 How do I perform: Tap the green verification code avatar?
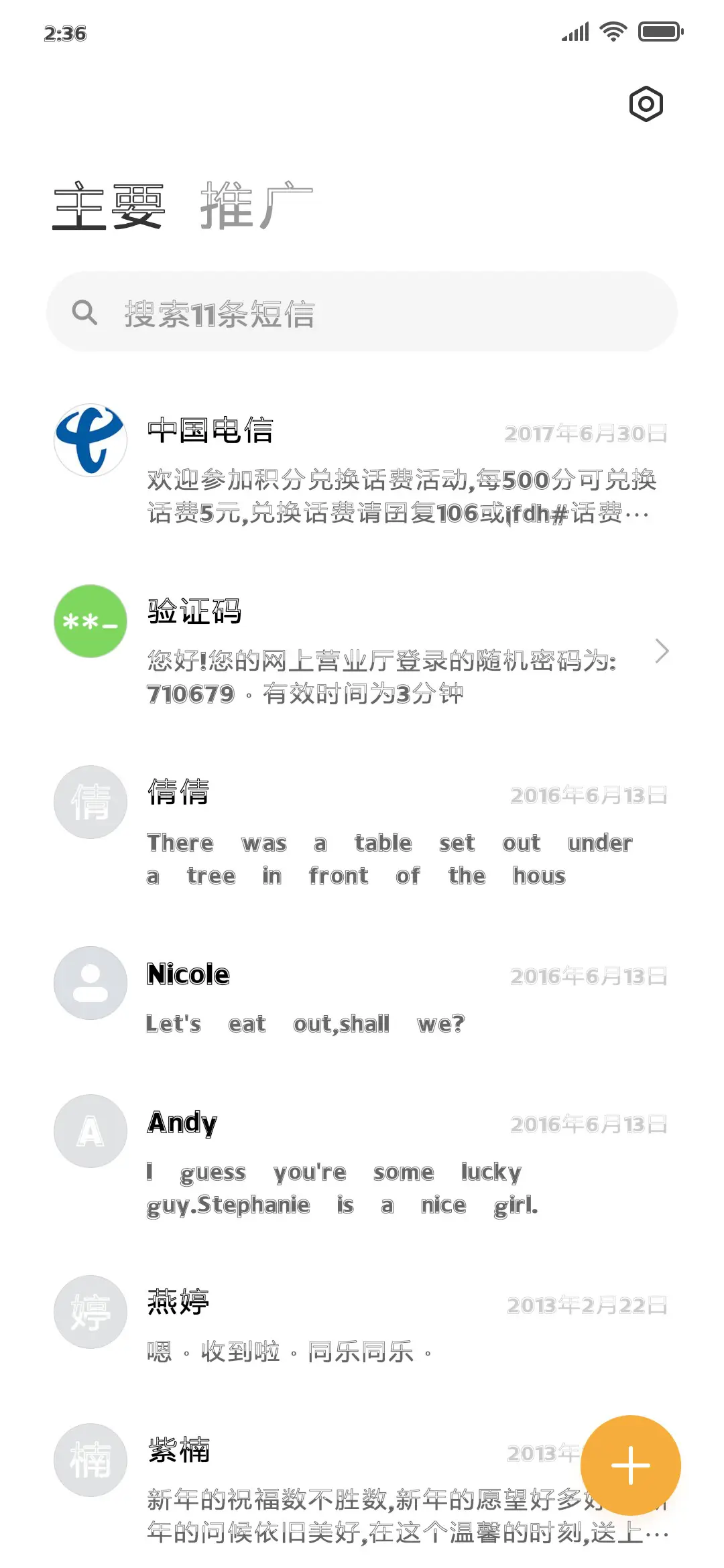tap(90, 622)
